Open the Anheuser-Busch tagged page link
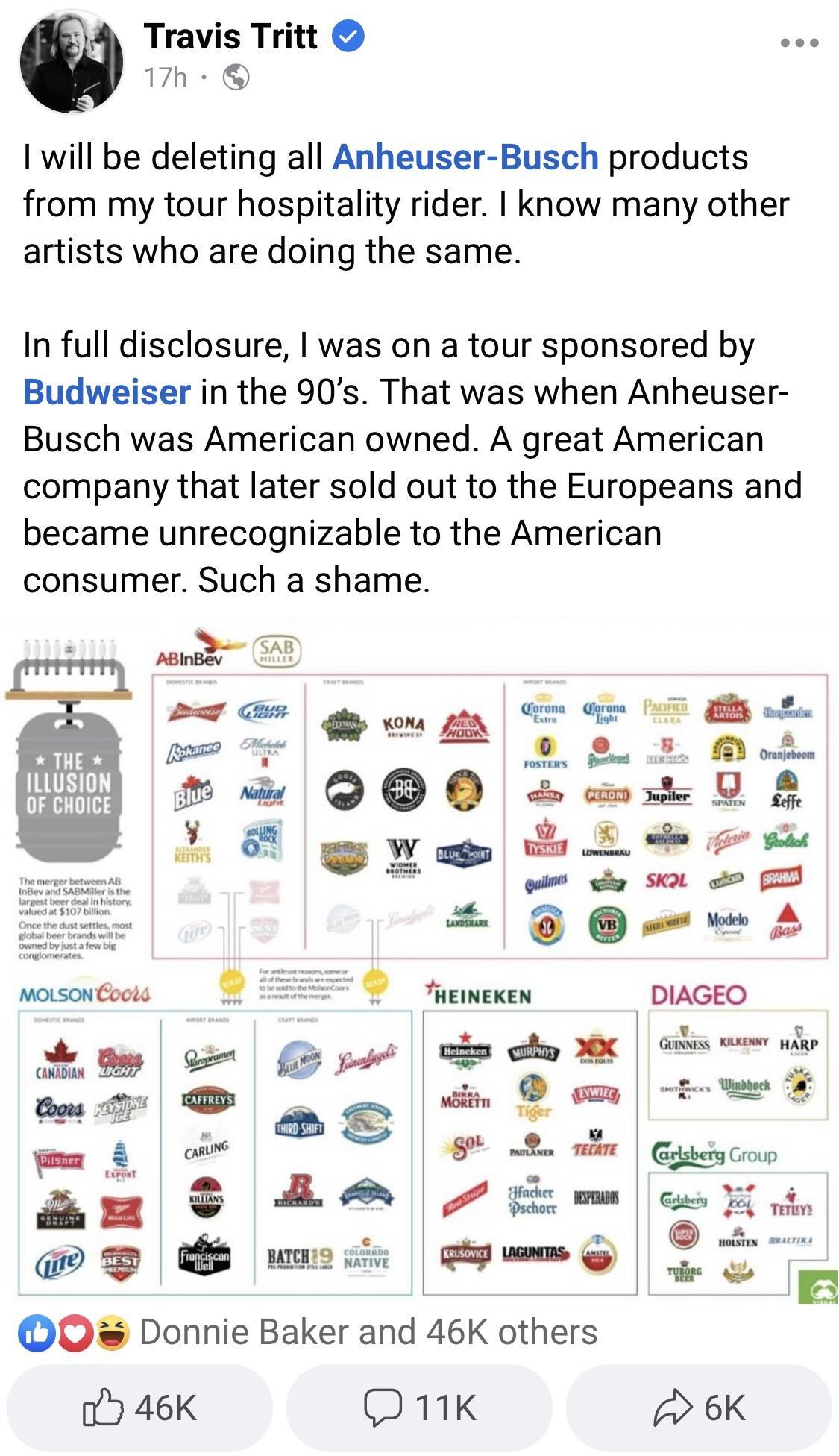Image resolution: width=839 pixels, height=1456 pixels. [x=465, y=157]
